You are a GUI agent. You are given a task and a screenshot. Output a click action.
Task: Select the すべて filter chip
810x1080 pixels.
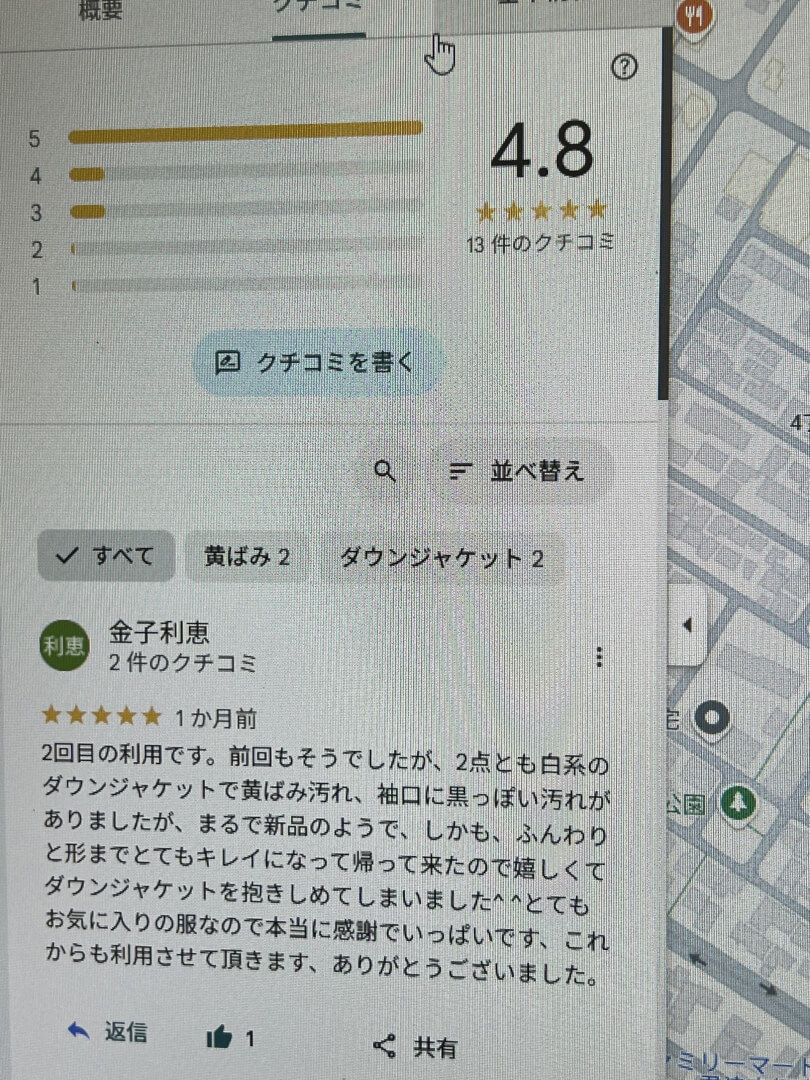(106, 557)
